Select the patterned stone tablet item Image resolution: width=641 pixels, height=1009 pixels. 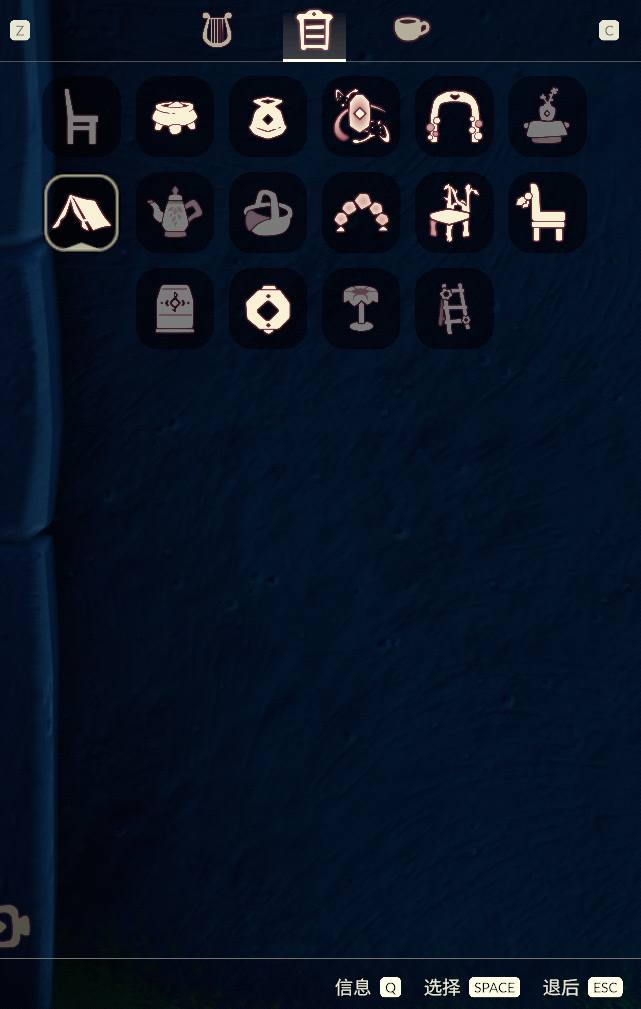(175, 308)
